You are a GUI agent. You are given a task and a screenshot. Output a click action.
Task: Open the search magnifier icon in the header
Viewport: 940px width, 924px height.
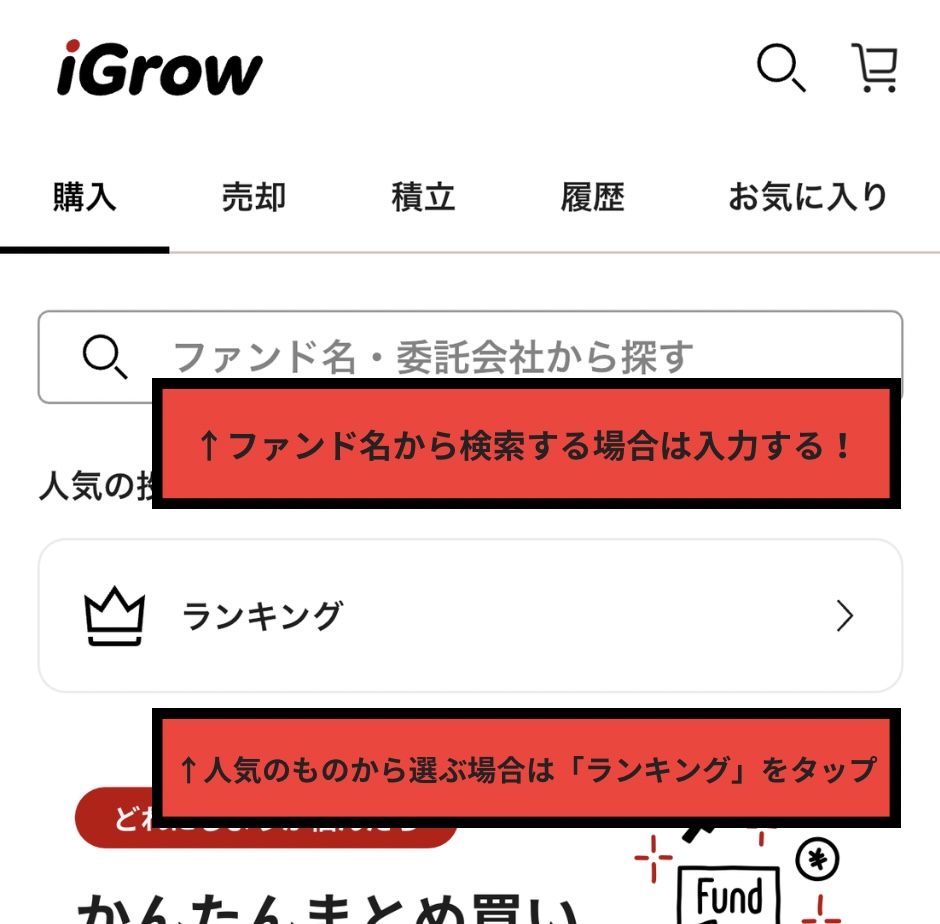tap(780, 69)
